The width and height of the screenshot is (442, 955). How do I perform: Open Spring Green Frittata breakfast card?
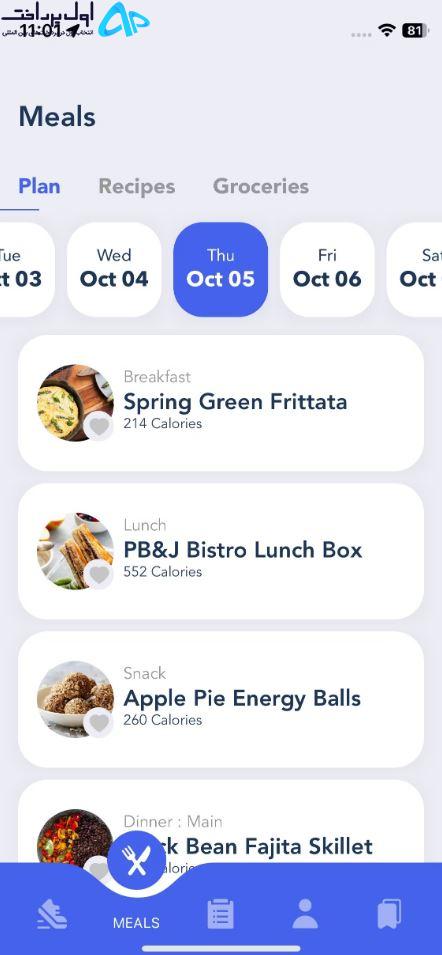pyautogui.click(x=220, y=403)
